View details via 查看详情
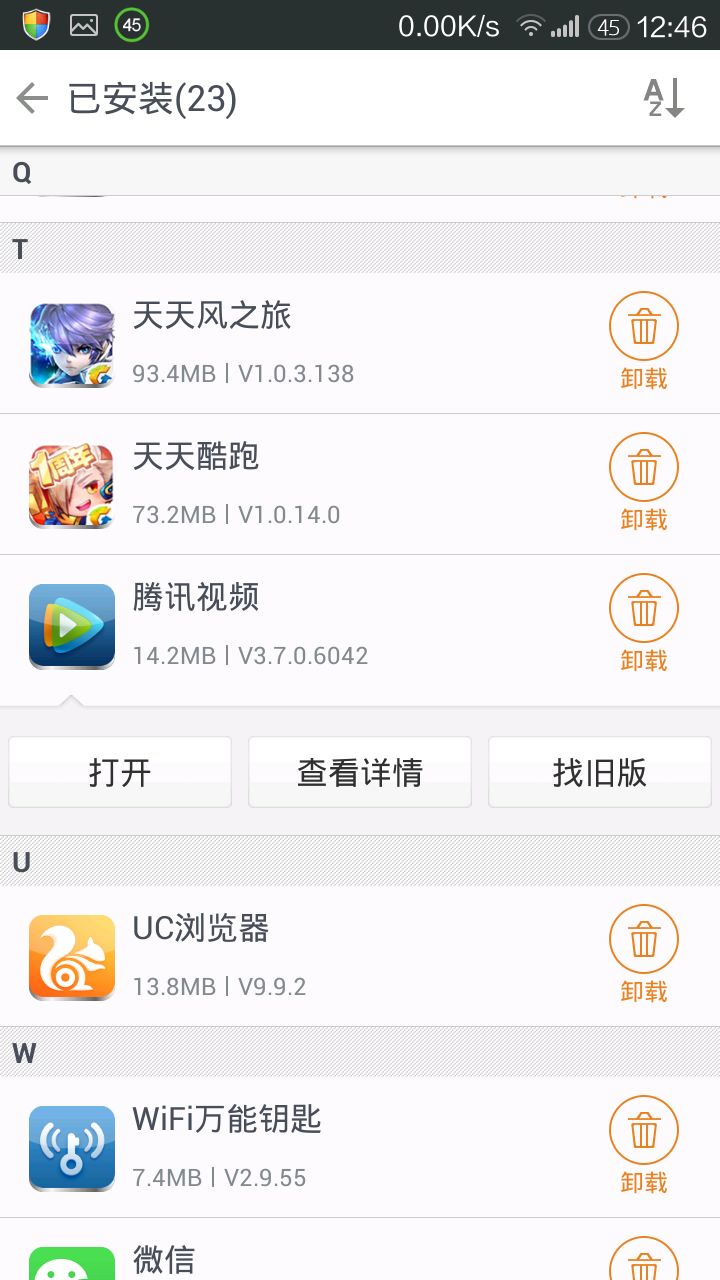This screenshot has width=720, height=1280. pyautogui.click(x=360, y=772)
